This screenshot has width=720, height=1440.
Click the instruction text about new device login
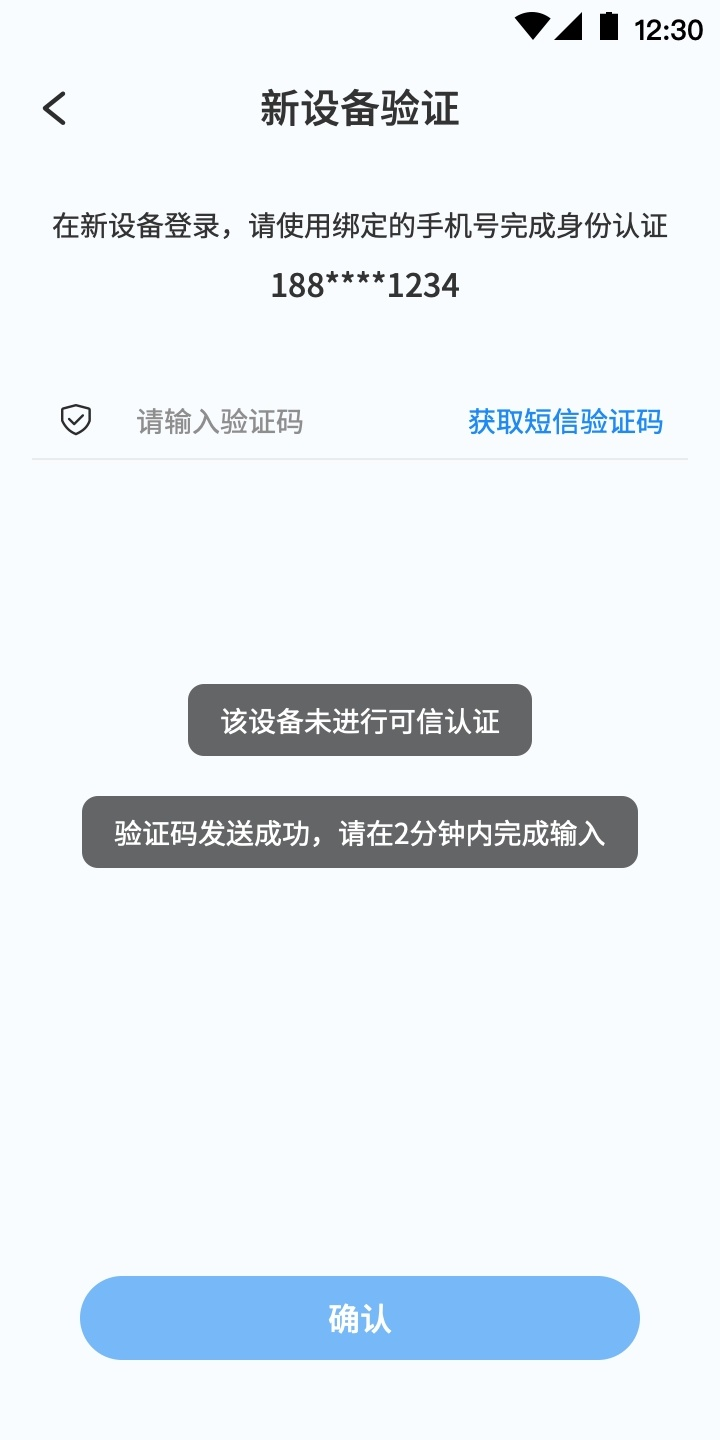(x=360, y=226)
